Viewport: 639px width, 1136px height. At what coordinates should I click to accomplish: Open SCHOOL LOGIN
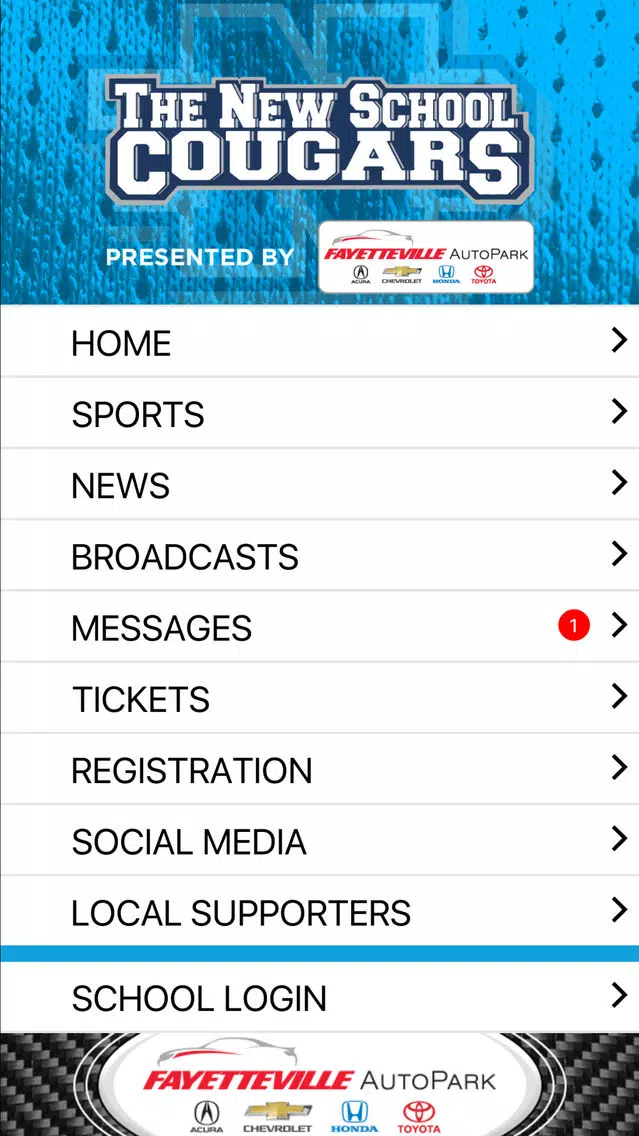(x=320, y=997)
